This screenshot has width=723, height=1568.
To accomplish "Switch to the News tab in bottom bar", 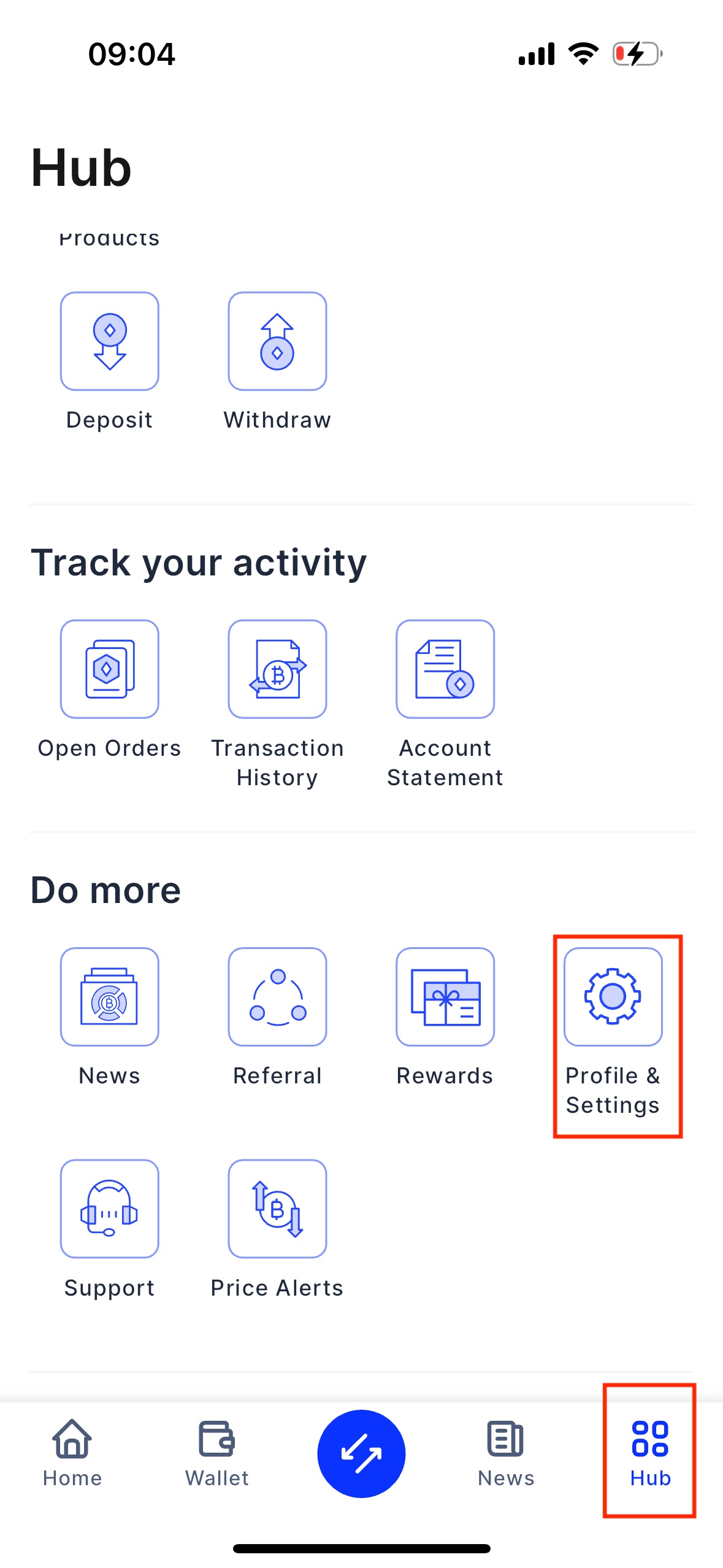I will [506, 1453].
